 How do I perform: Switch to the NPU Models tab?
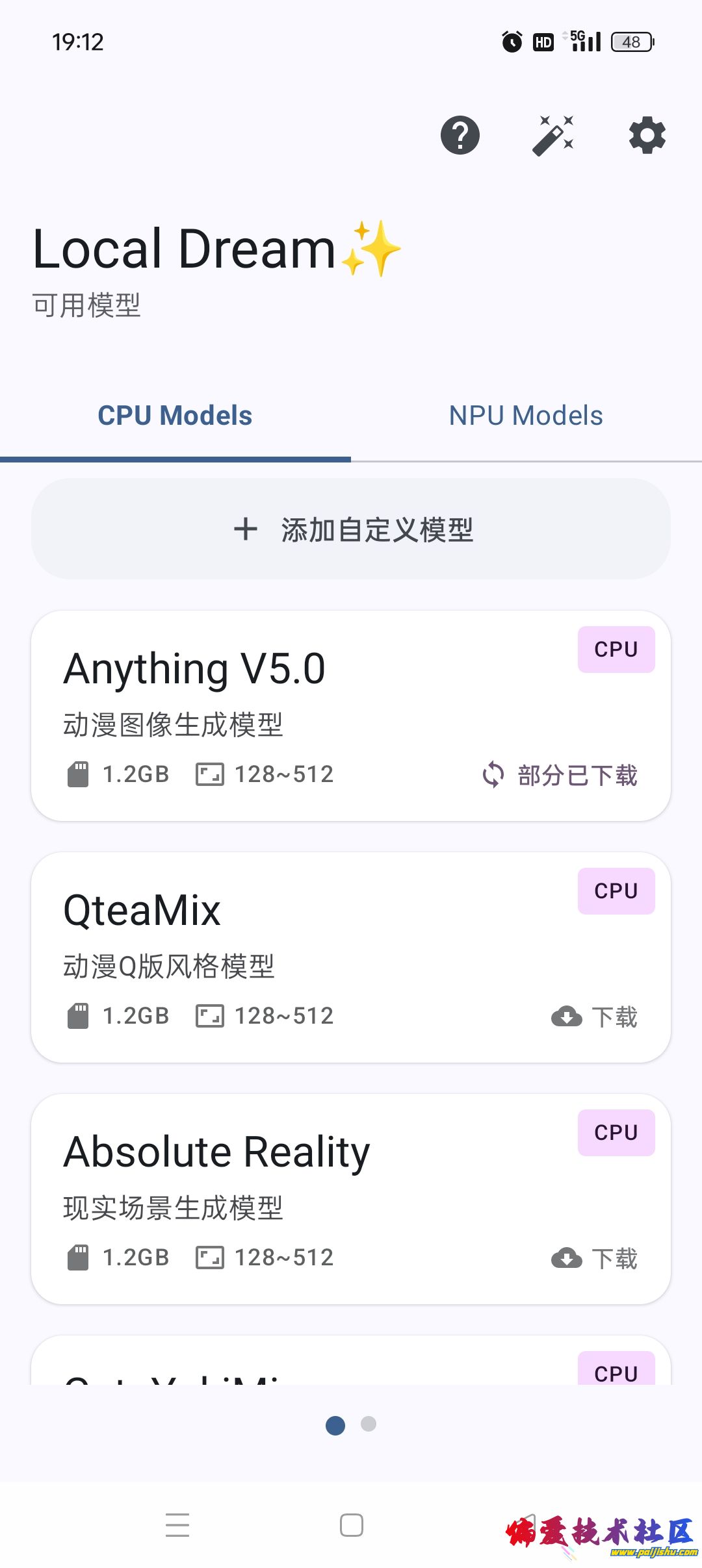pos(526,415)
